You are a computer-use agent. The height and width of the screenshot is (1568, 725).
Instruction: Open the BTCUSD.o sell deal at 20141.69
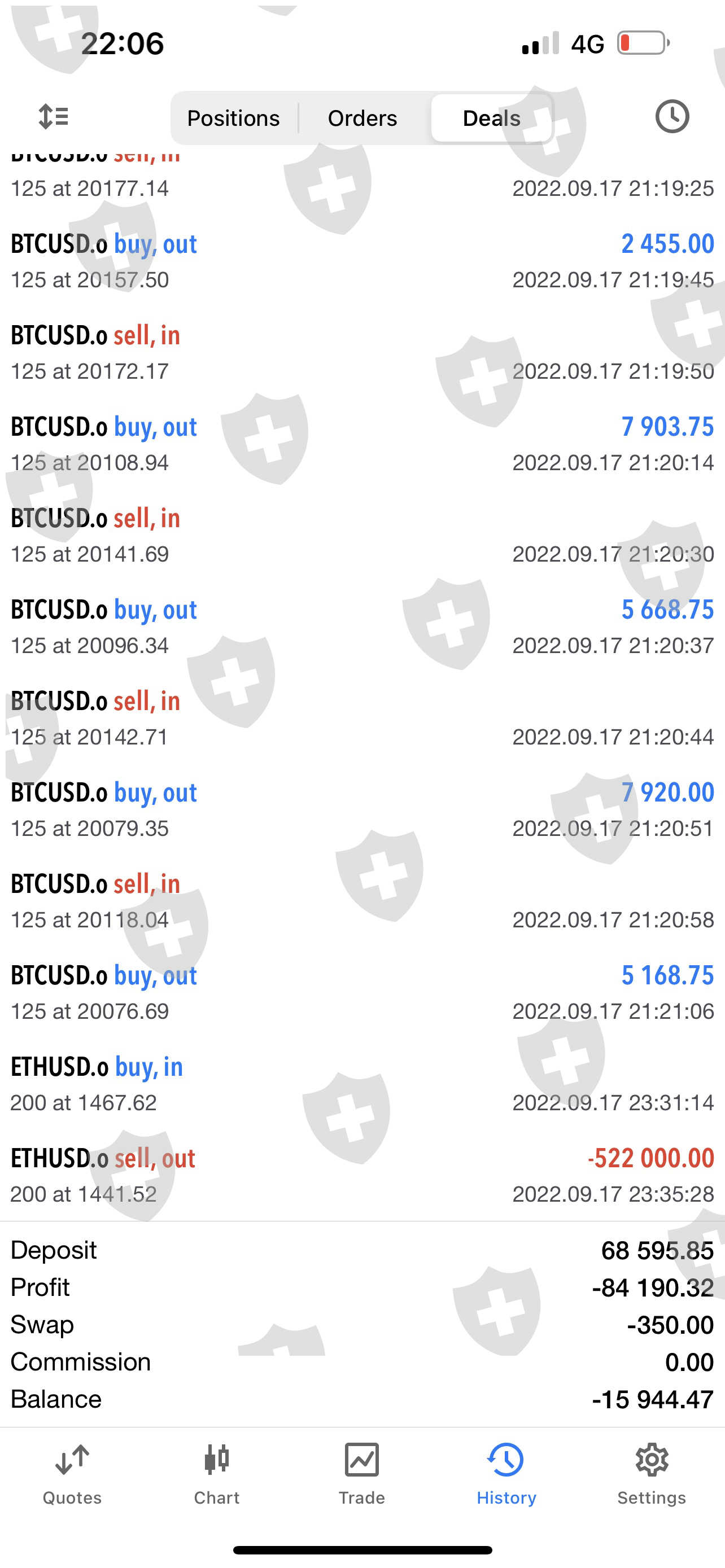point(362,536)
